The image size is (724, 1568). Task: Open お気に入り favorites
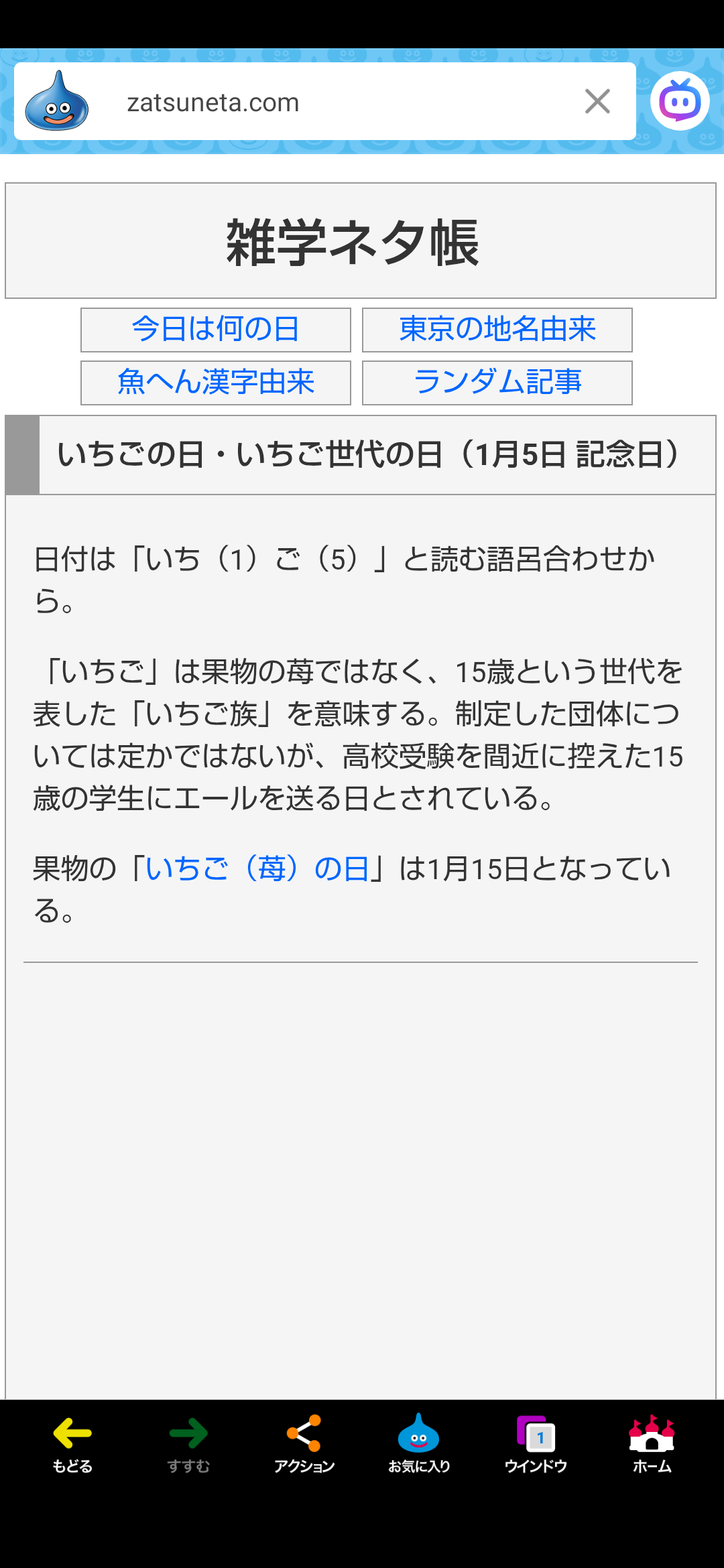click(419, 1444)
